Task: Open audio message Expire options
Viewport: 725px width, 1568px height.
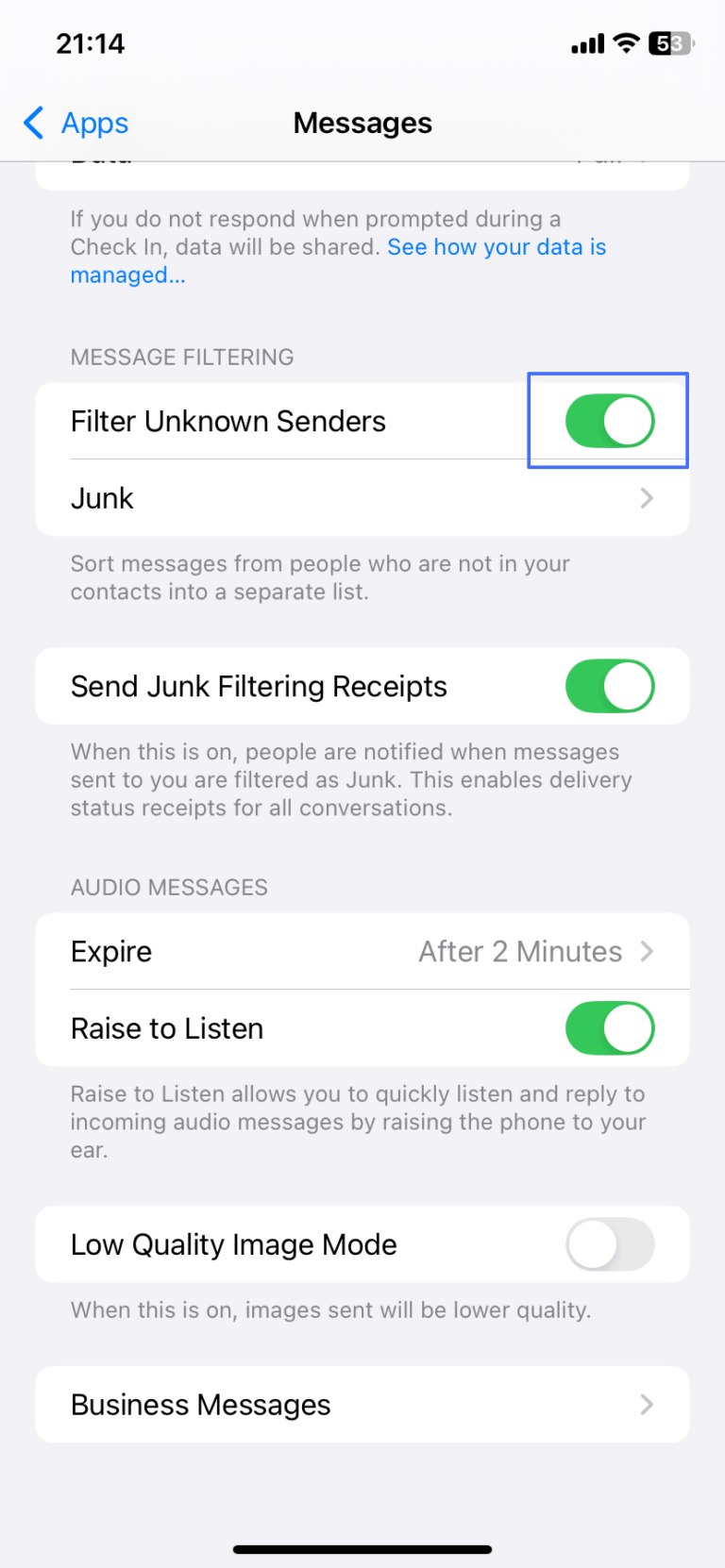Action: 362,951
